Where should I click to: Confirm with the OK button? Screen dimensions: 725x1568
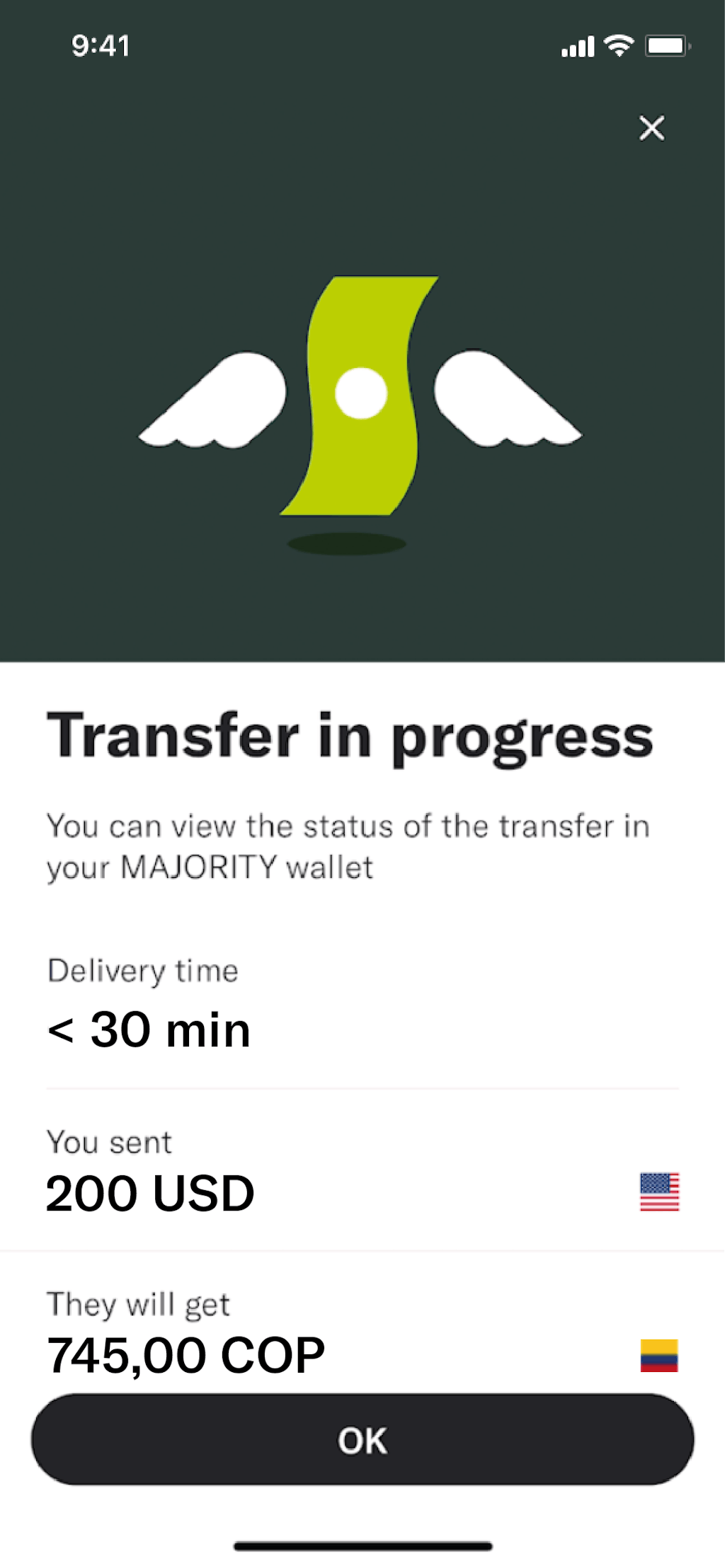(362, 1440)
